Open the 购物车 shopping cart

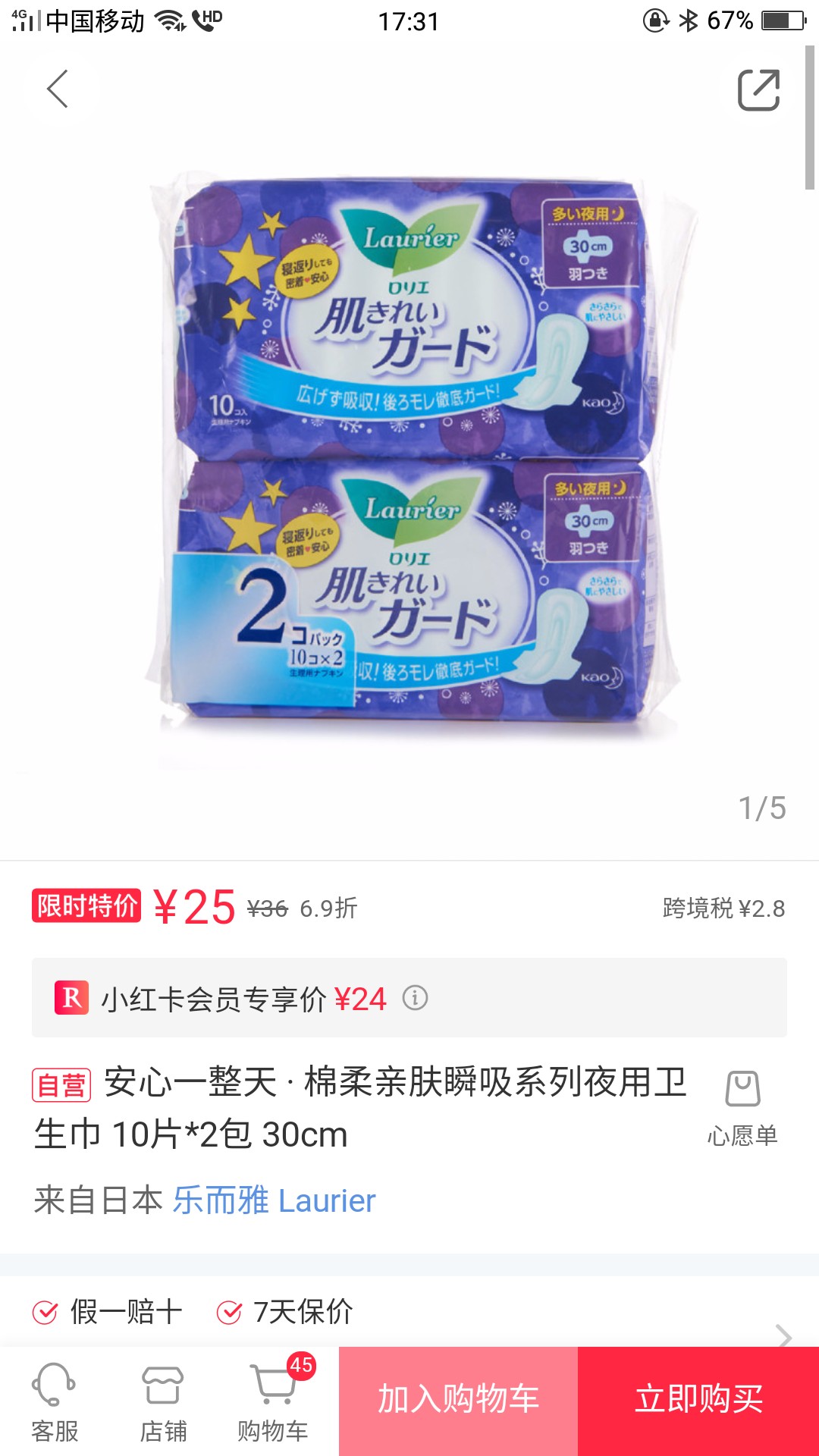tap(273, 1403)
